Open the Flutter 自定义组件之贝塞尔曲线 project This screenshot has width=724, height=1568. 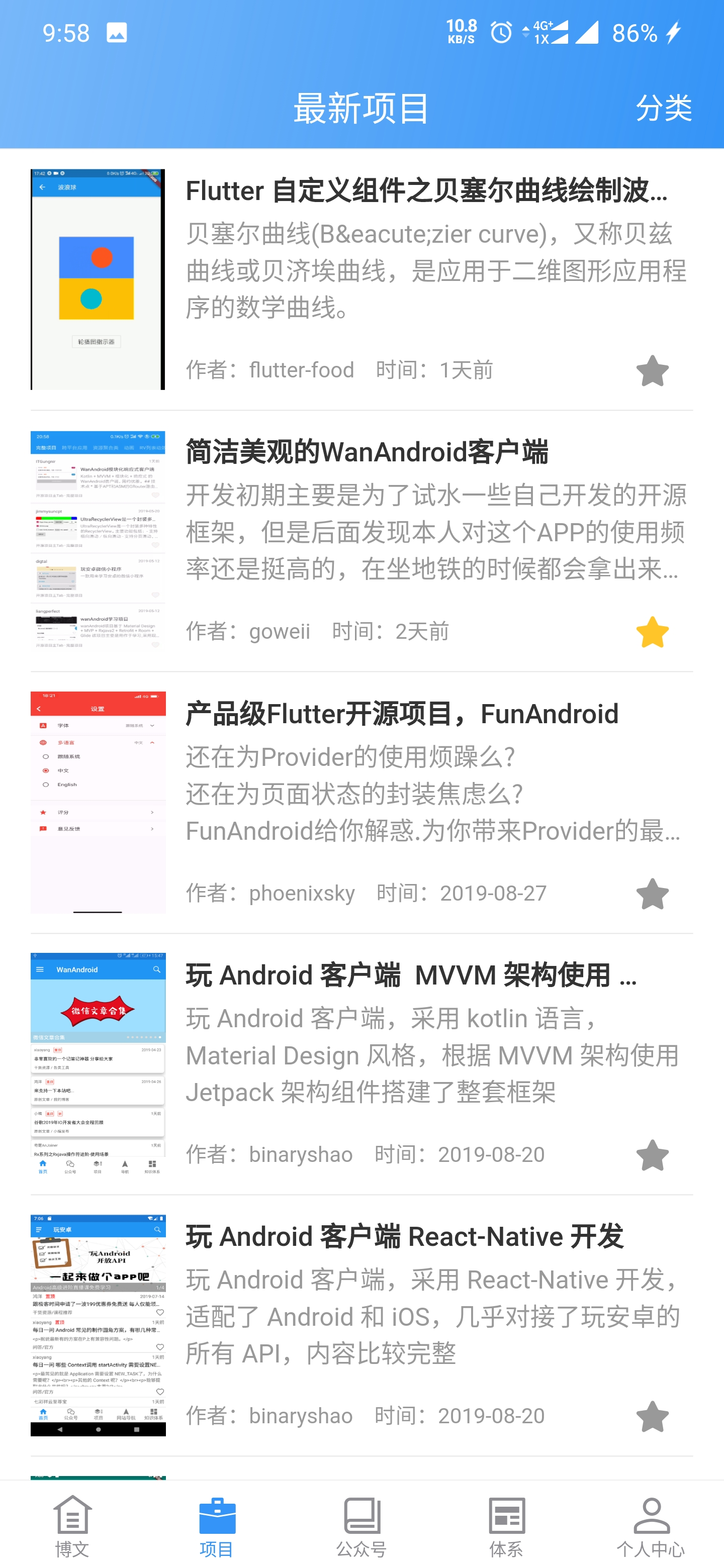pyautogui.click(x=426, y=191)
